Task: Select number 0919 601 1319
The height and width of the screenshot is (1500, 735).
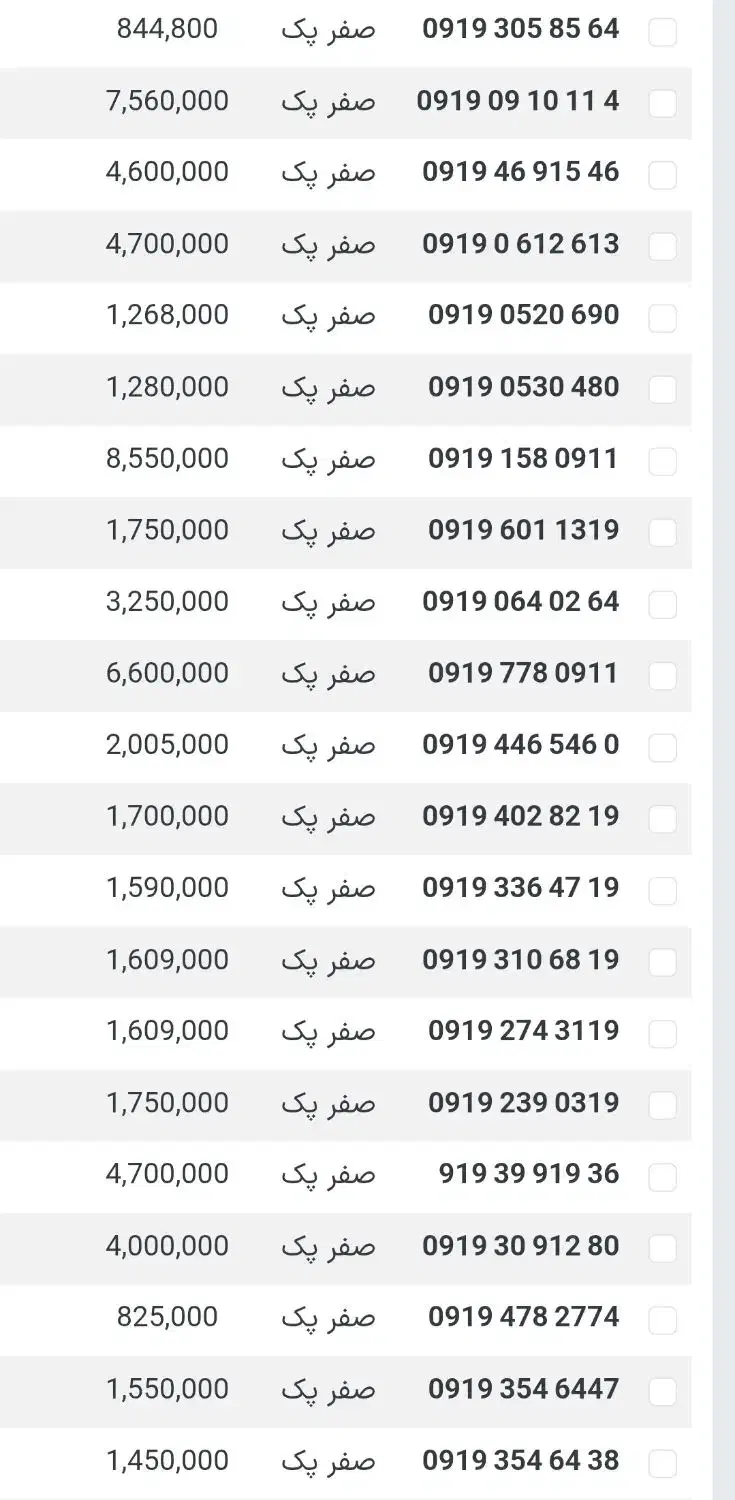Action: 662,534
